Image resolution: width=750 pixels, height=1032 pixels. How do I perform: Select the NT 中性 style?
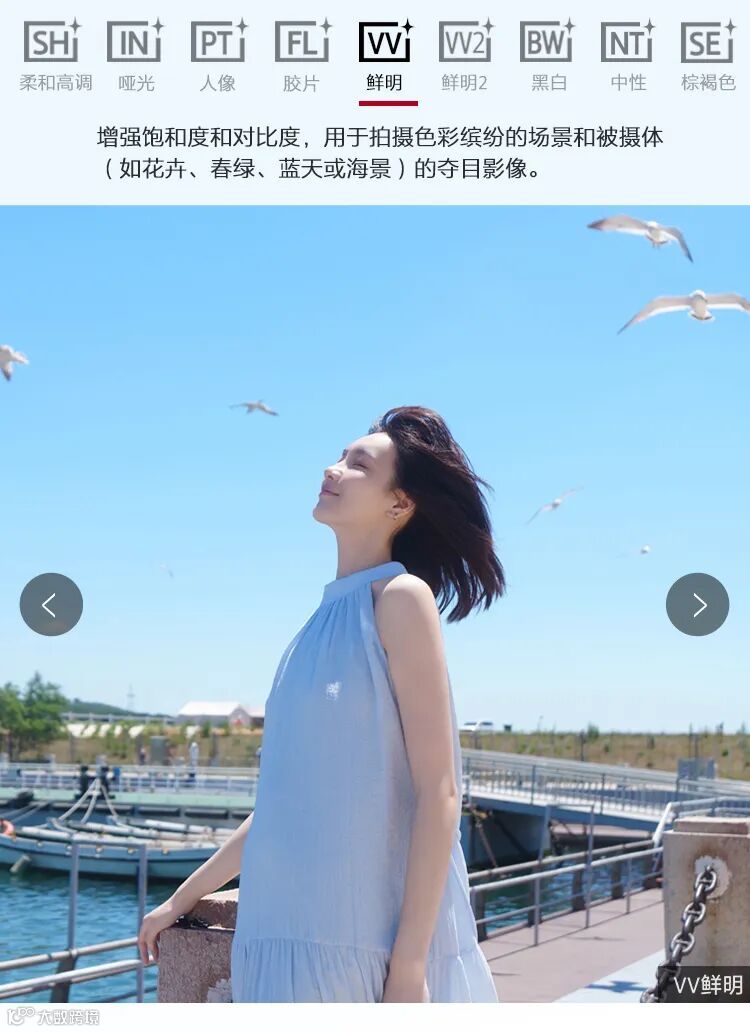coord(628,55)
